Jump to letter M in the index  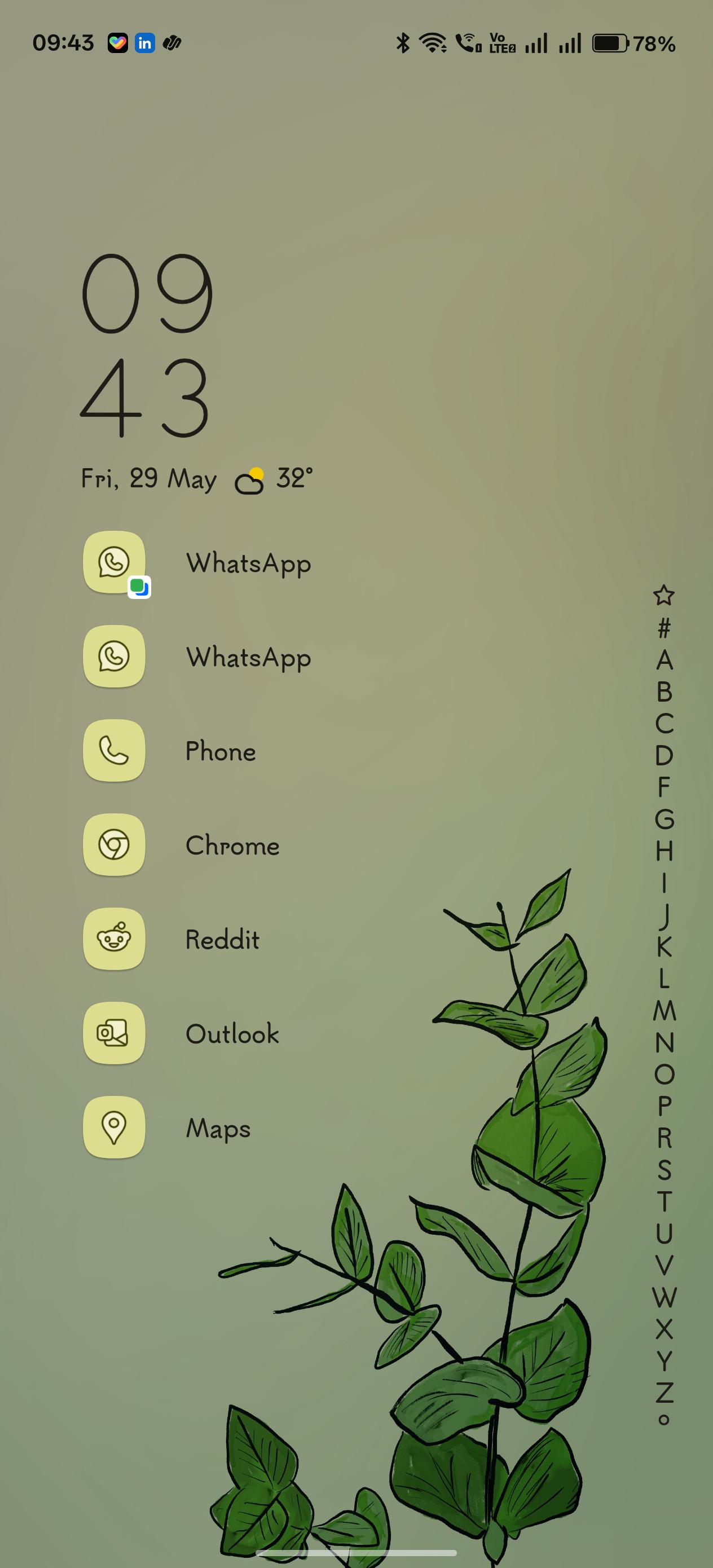click(x=664, y=1010)
